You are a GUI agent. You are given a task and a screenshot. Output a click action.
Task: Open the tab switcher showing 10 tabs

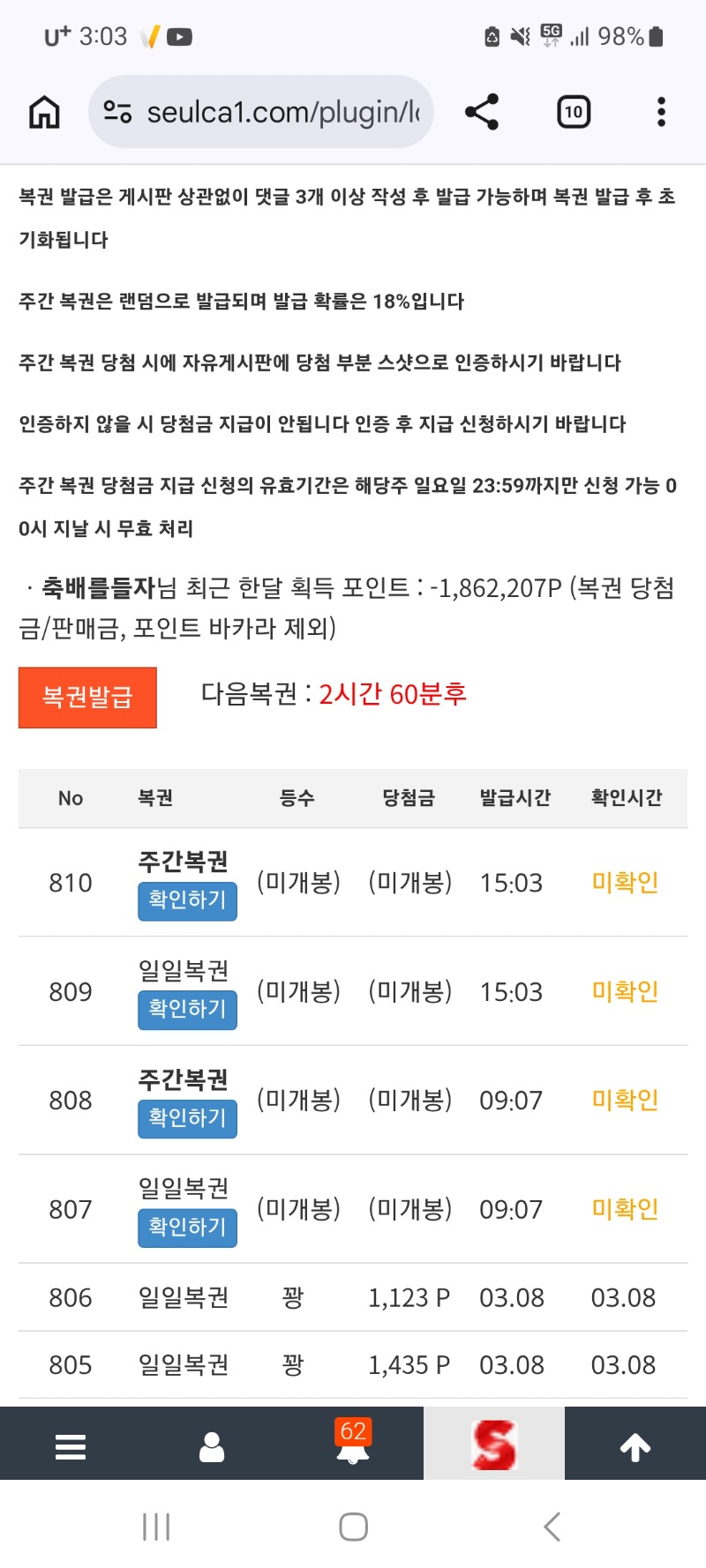point(574,112)
